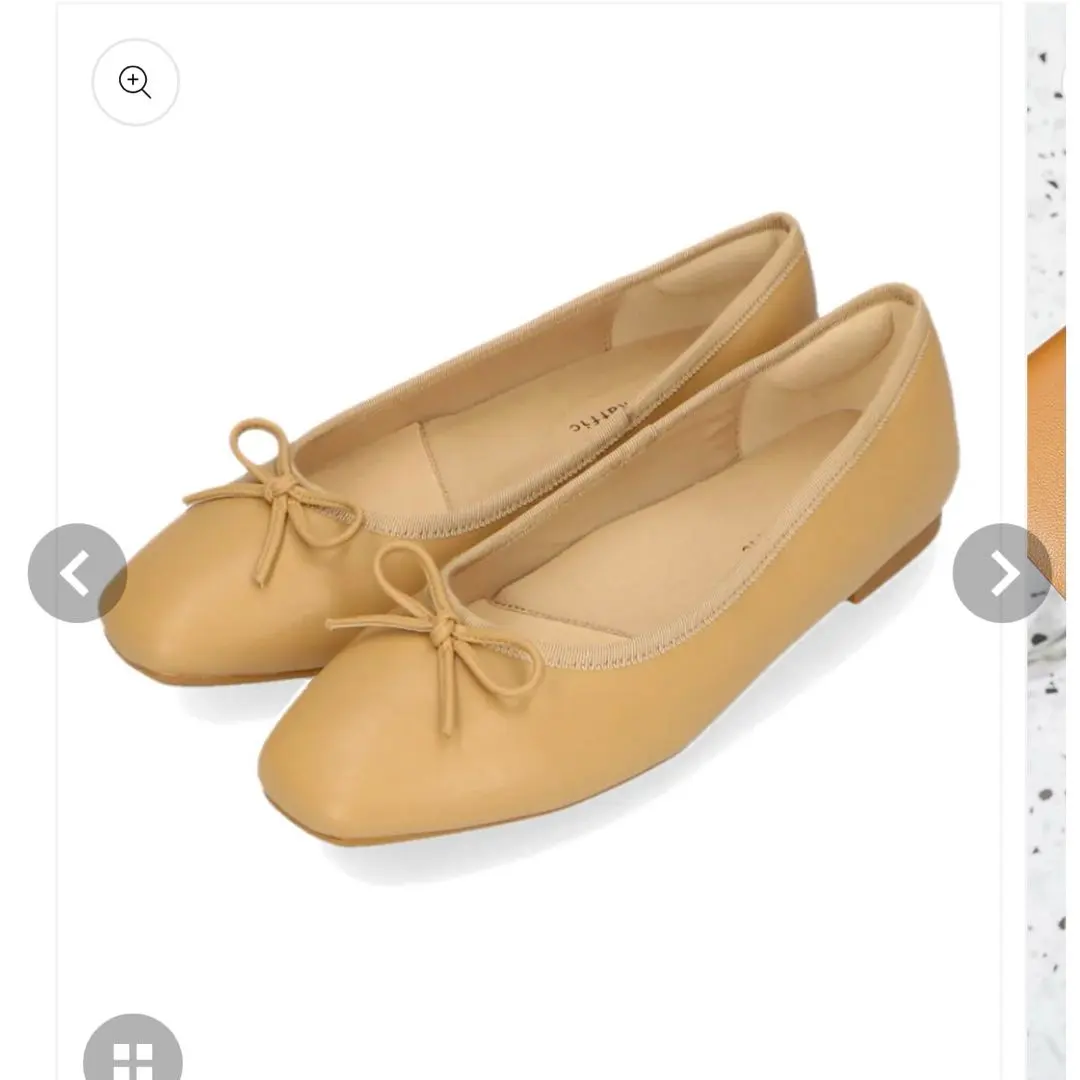The height and width of the screenshot is (1080, 1080).
Task: Open the image grid view button
Action: pyautogui.click(x=132, y=1055)
